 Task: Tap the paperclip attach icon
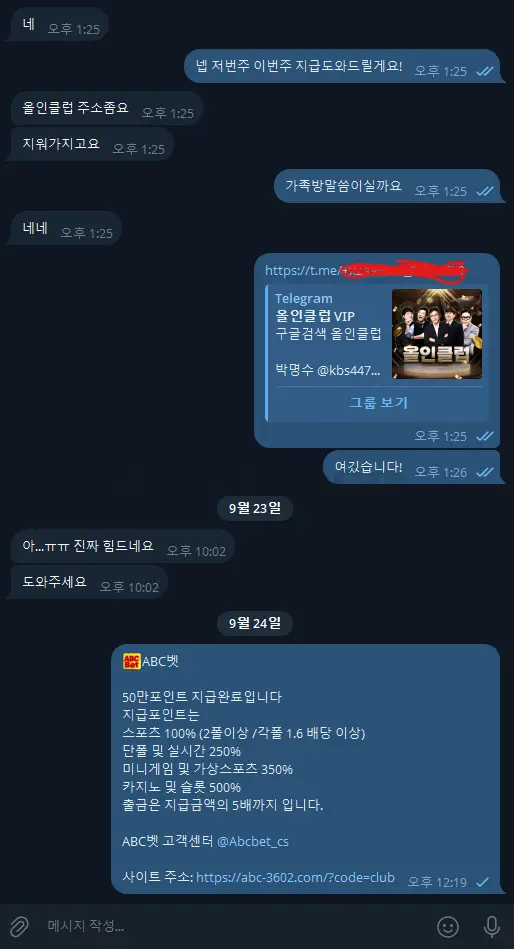(19, 926)
